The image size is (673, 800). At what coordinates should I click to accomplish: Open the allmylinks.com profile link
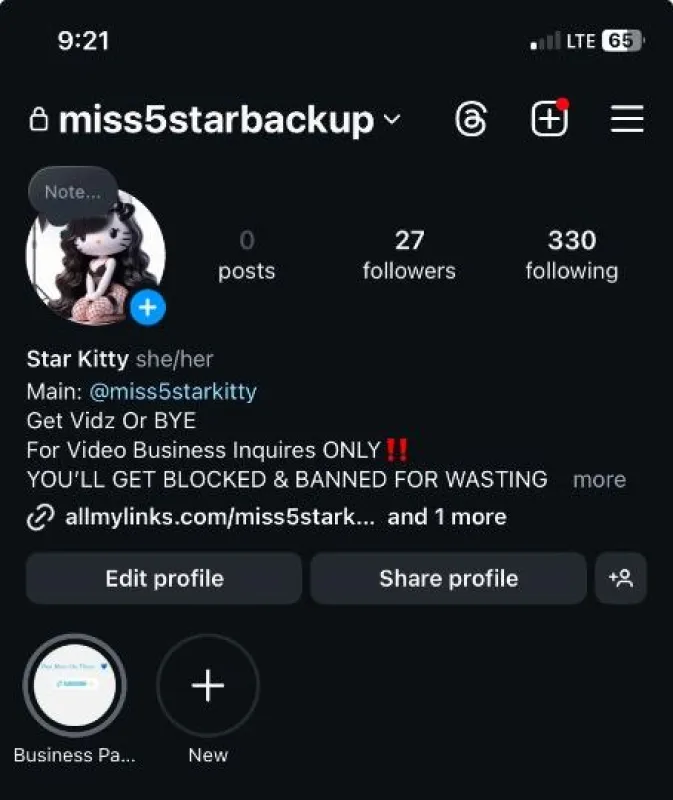point(219,517)
